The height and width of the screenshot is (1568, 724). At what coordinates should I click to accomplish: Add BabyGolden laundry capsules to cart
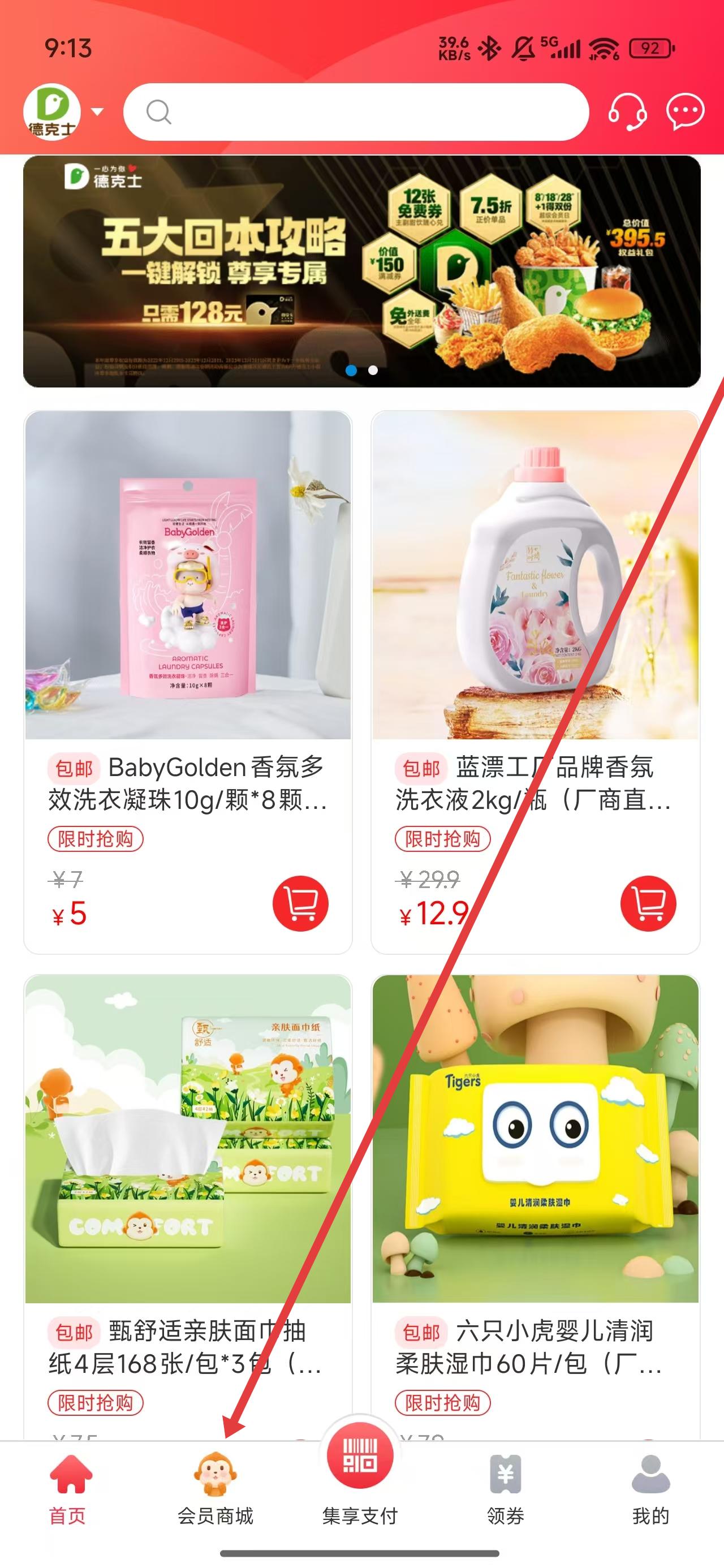click(300, 903)
